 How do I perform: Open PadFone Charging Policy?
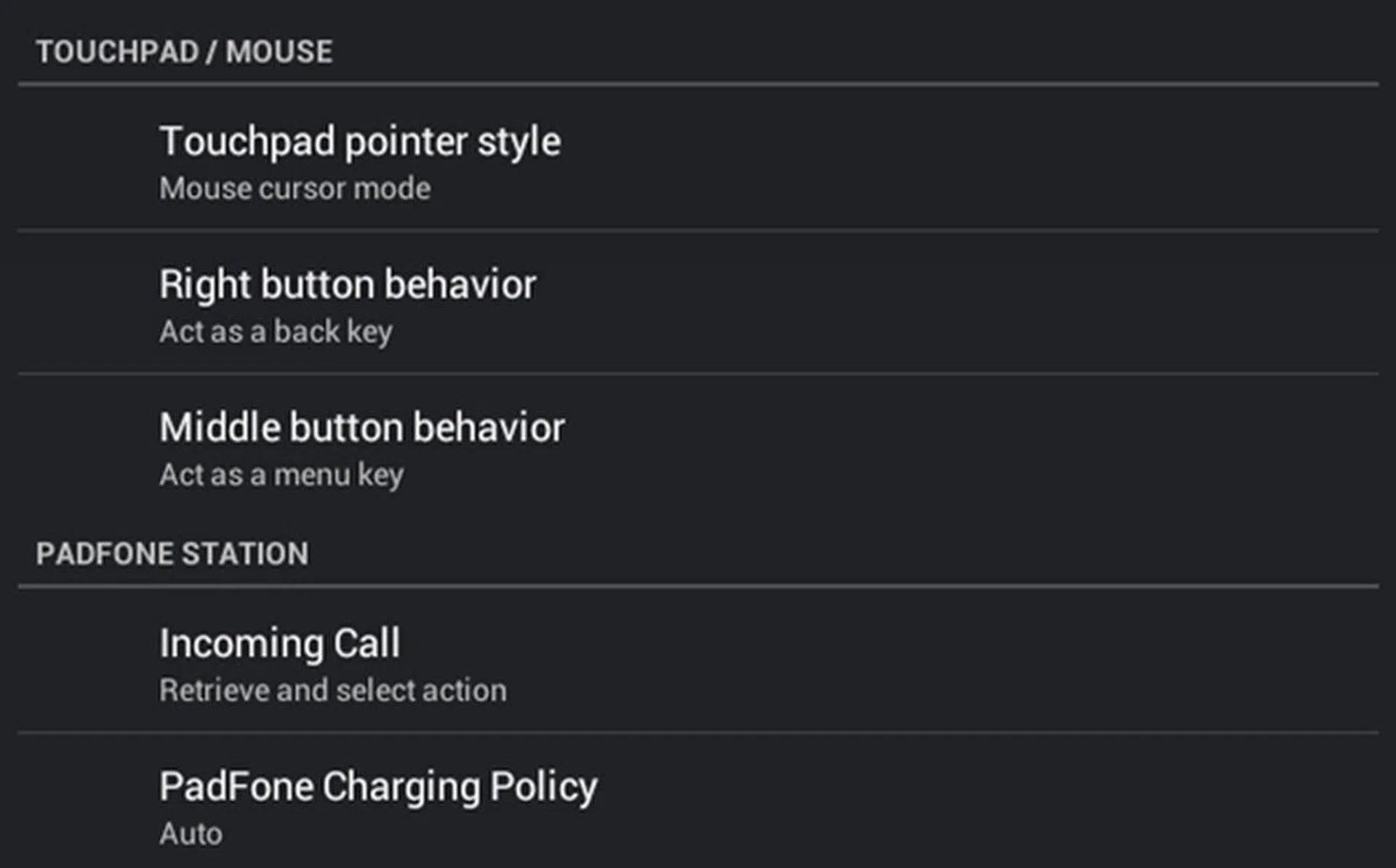pyautogui.click(x=378, y=804)
